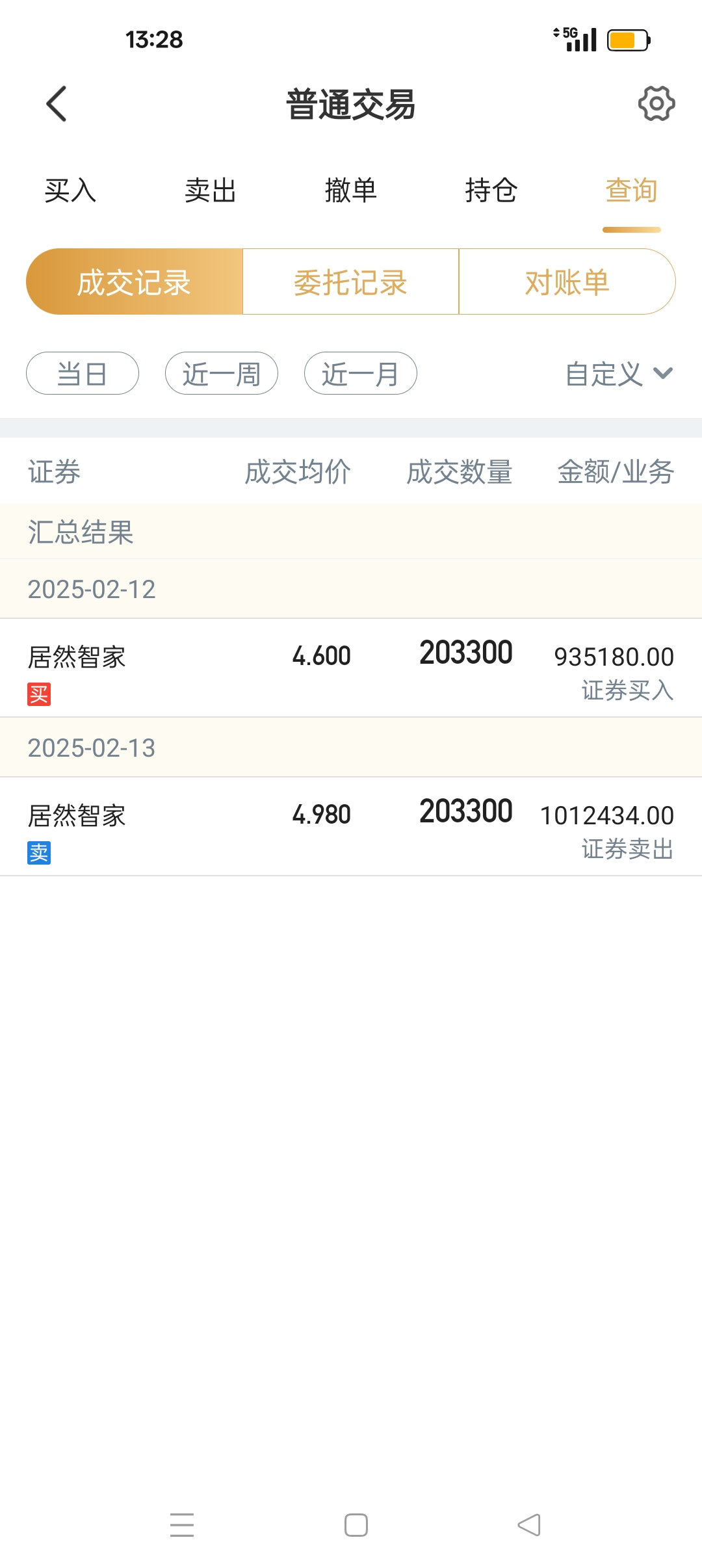
Task: Open the system recent apps button
Action: click(182, 1525)
